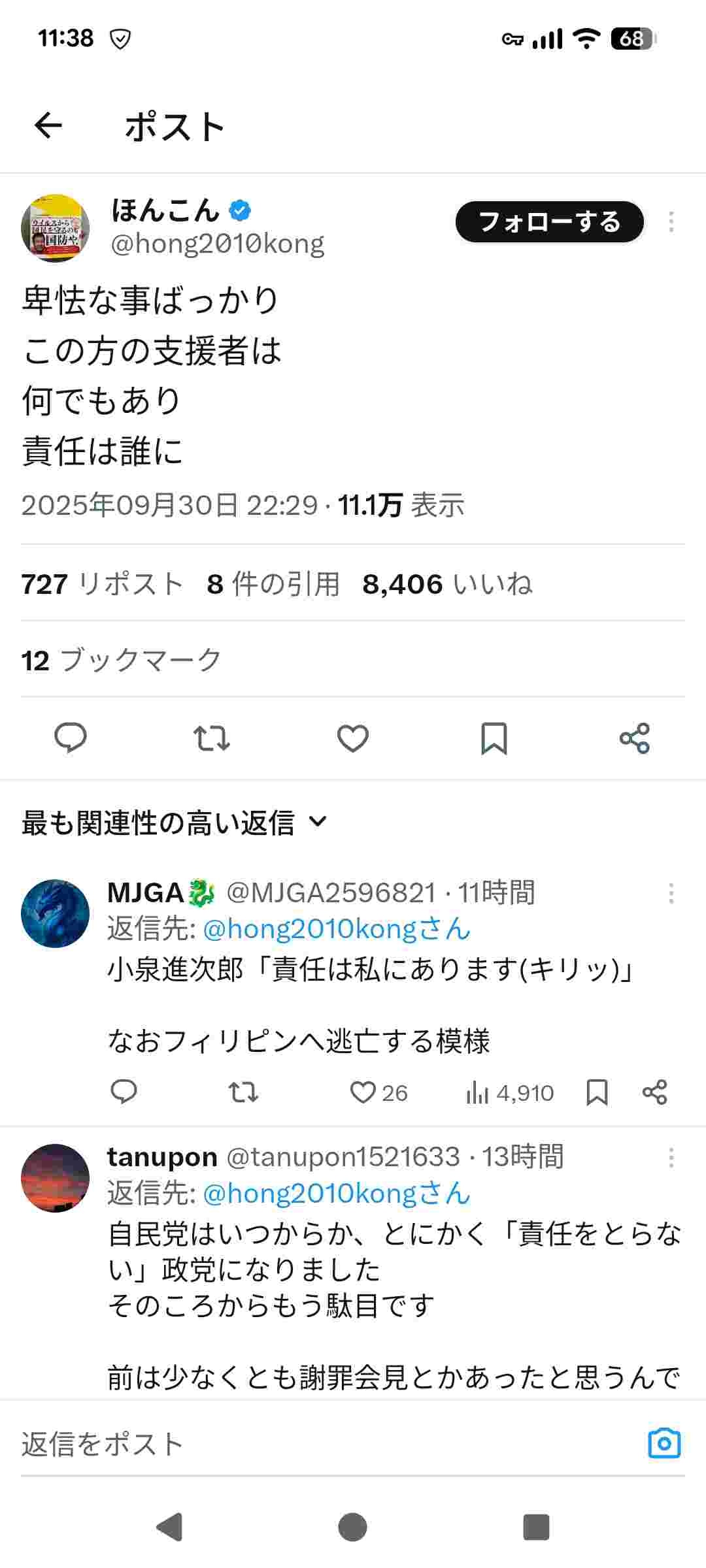Share ほんこん's main post
The width and height of the screenshot is (706, 1568).
[634, 738]
